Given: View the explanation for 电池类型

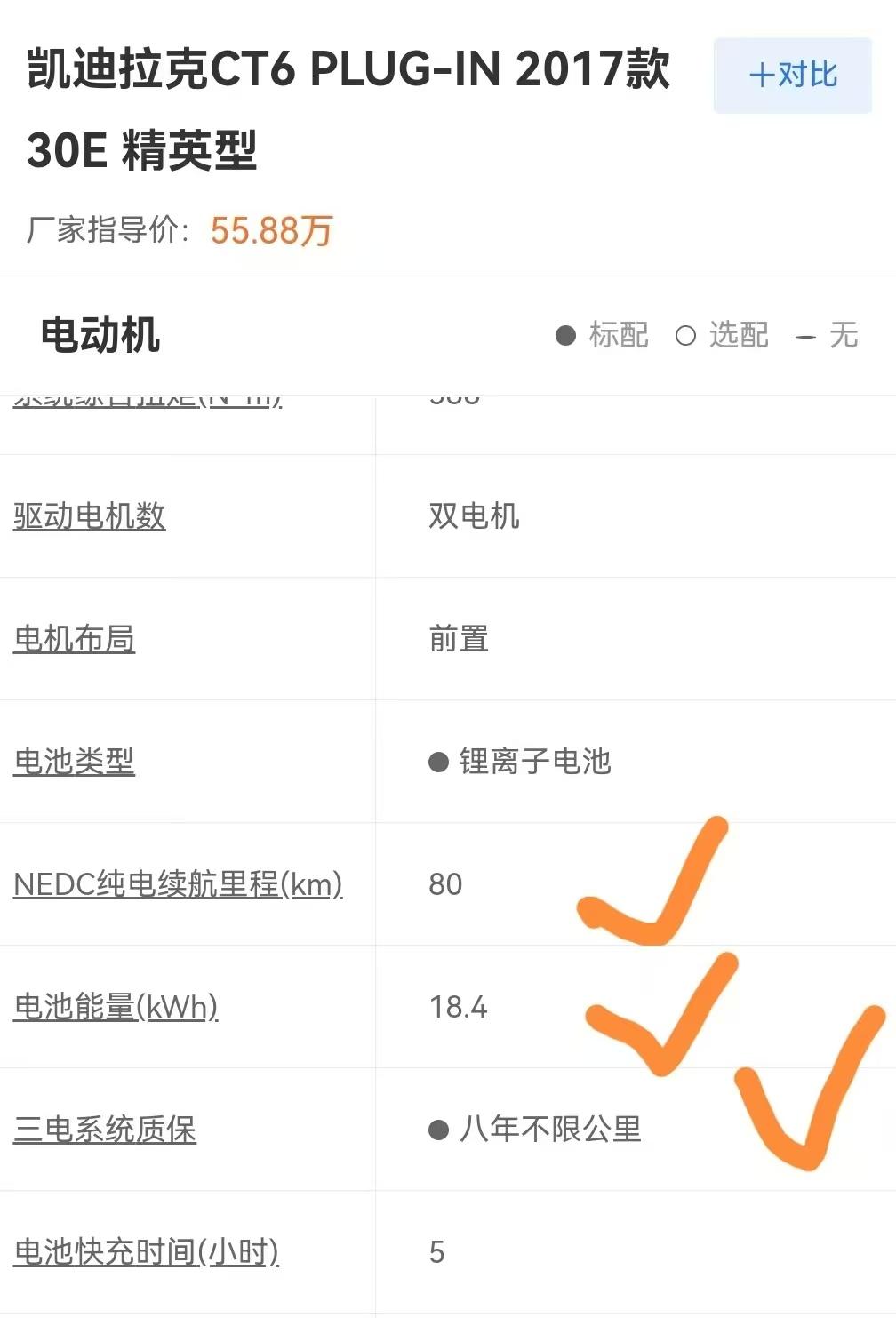Looking at the screenshot, I should click(x=75, y=762).
